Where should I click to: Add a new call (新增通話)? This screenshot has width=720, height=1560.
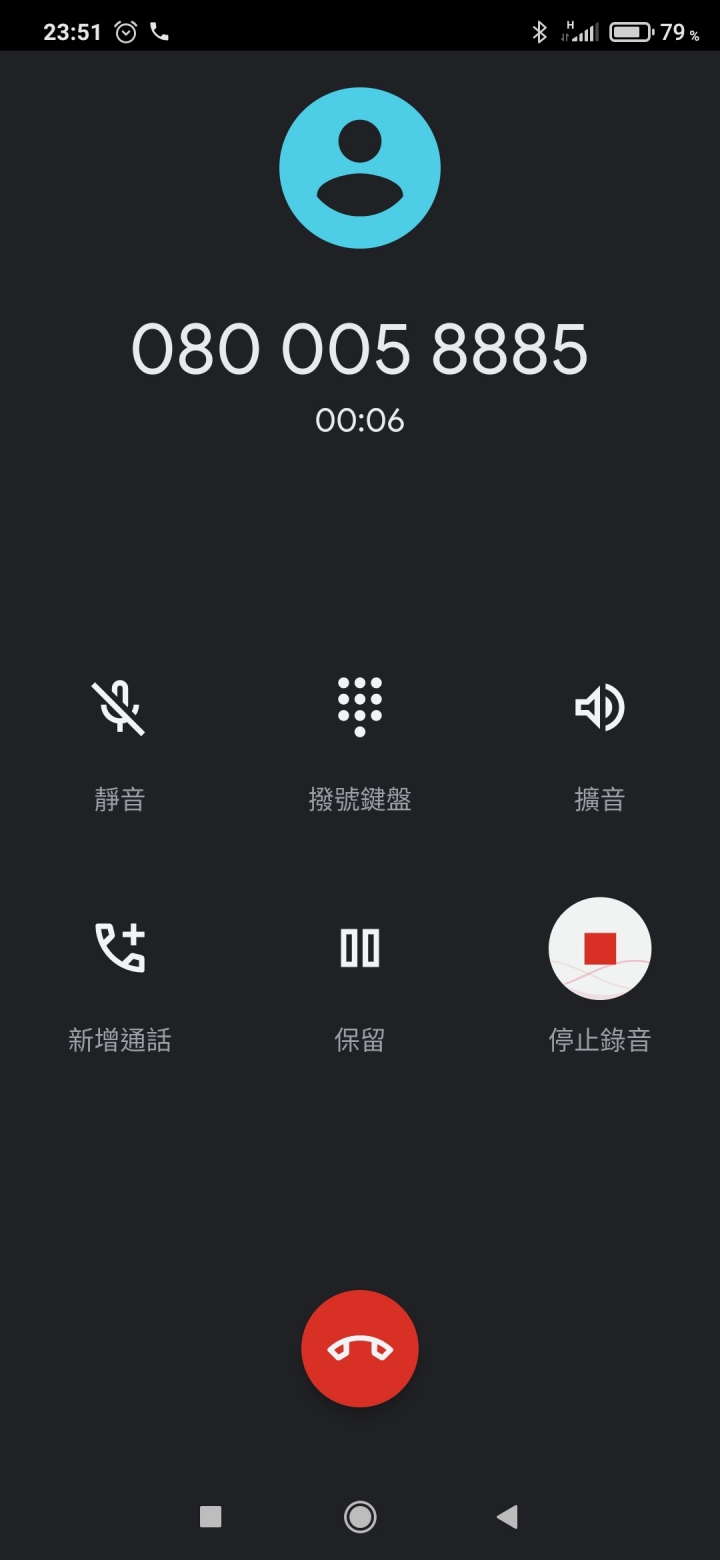point(120,948)
